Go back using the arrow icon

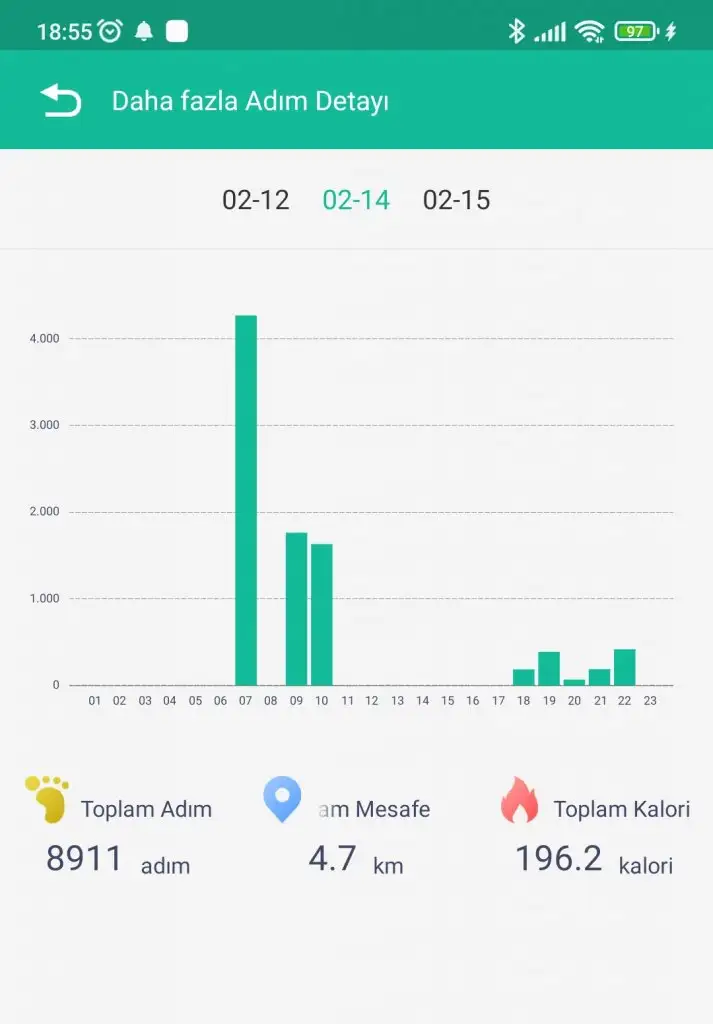point(60,101)
